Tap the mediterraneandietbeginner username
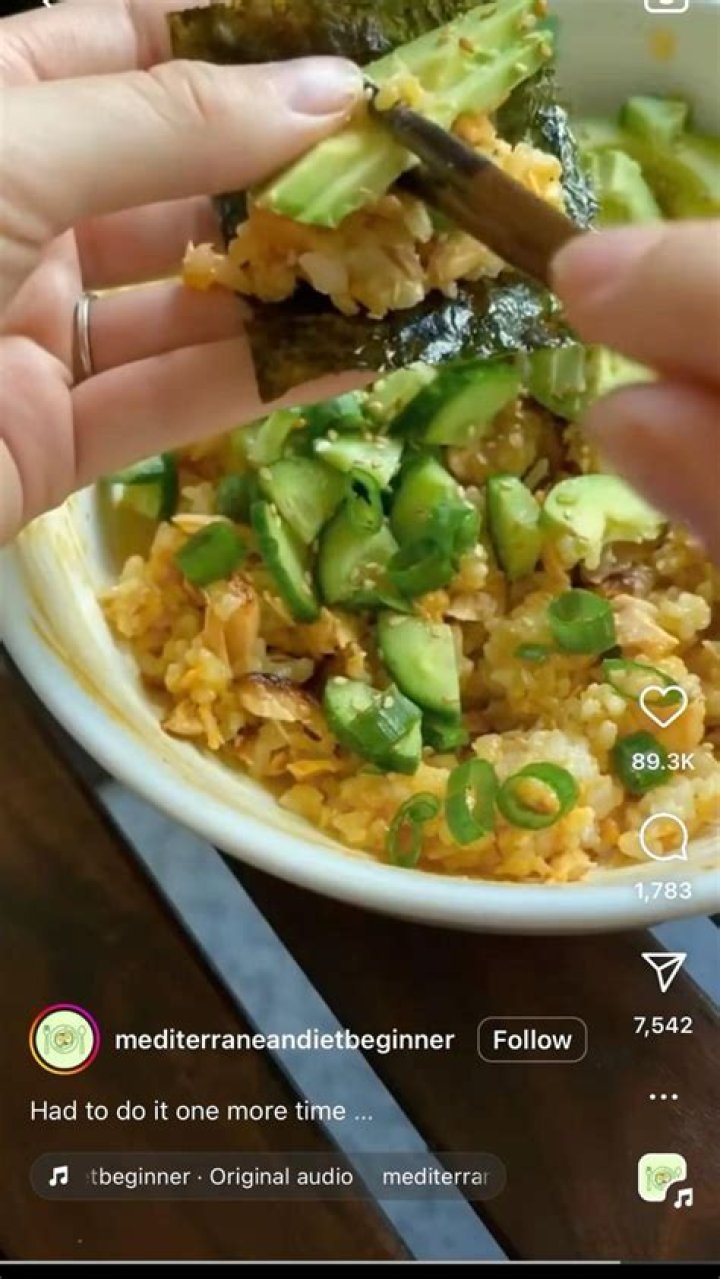Image resolution: width=720 pixels, height=1279 pixels. click(x=284, y=1040)
